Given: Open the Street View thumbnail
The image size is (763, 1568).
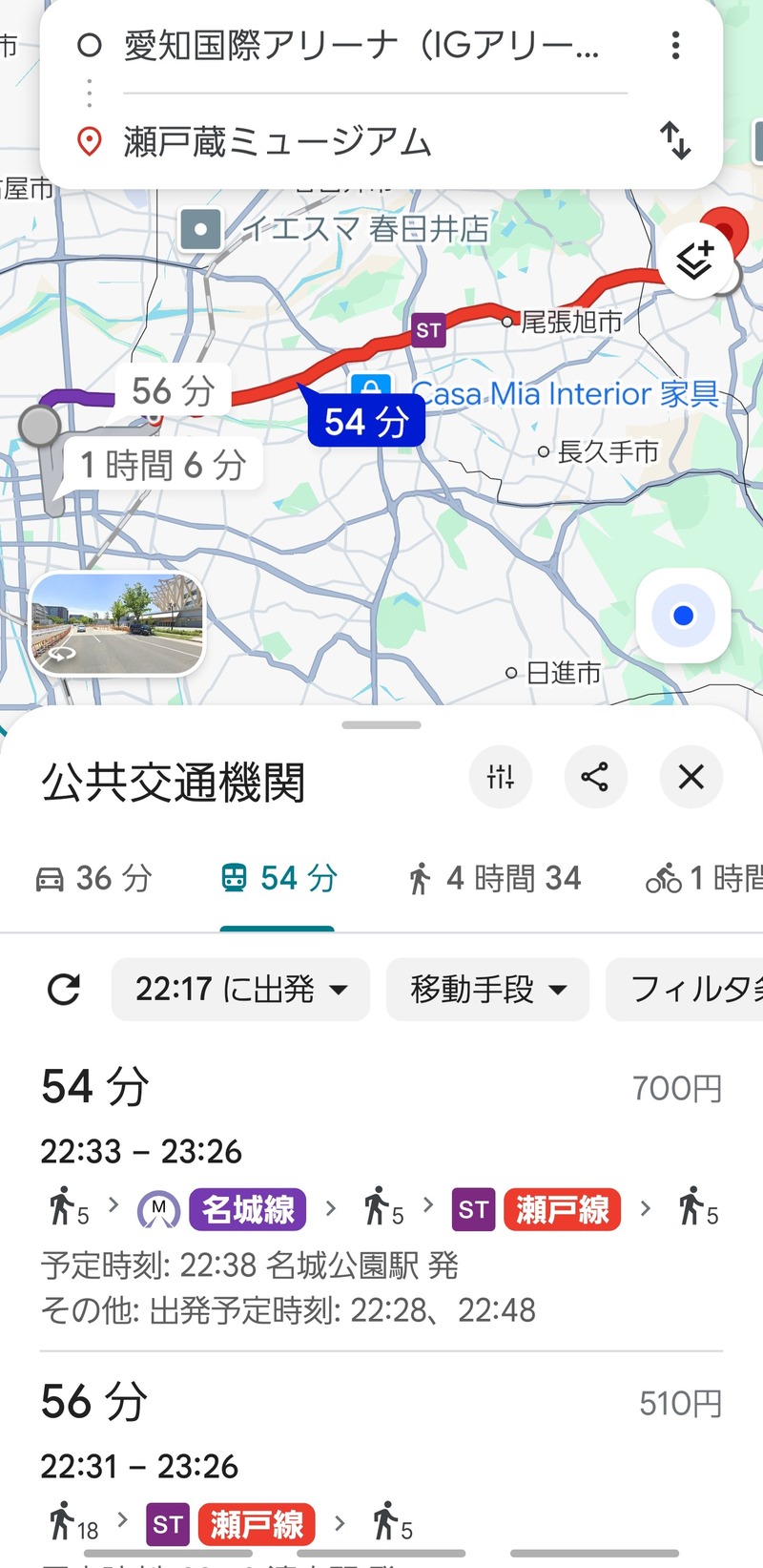Looking at the screenshot, I should 117,625.
